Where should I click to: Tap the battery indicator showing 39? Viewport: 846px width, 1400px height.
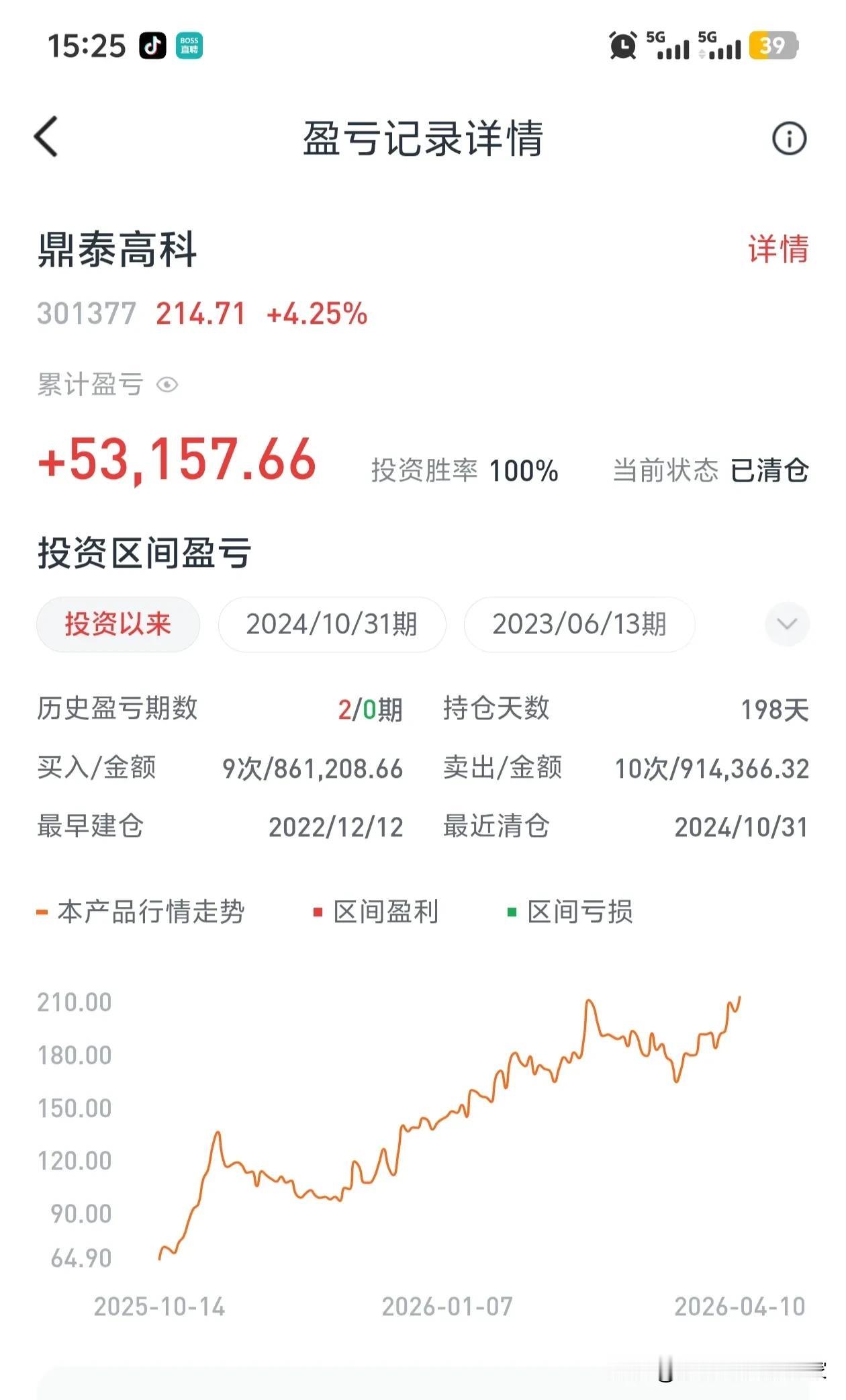pyautogui.click(x=772, y=46)
